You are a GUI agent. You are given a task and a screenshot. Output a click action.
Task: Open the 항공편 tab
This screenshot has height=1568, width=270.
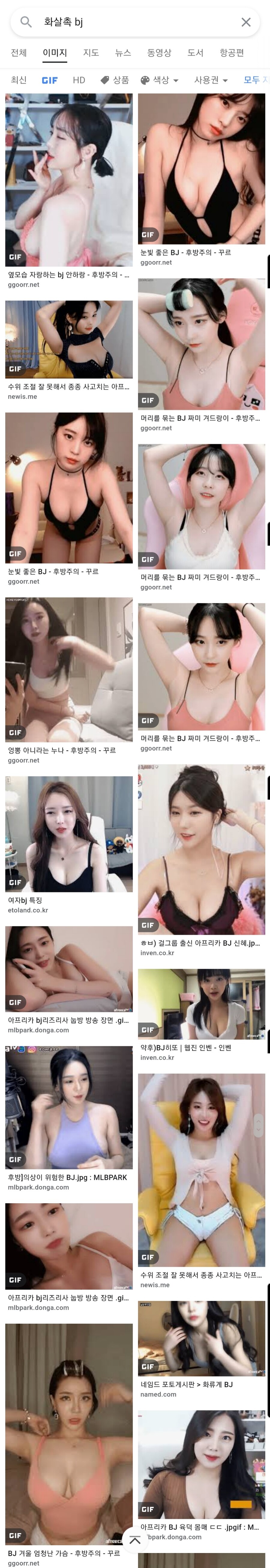tap(232, 53)
